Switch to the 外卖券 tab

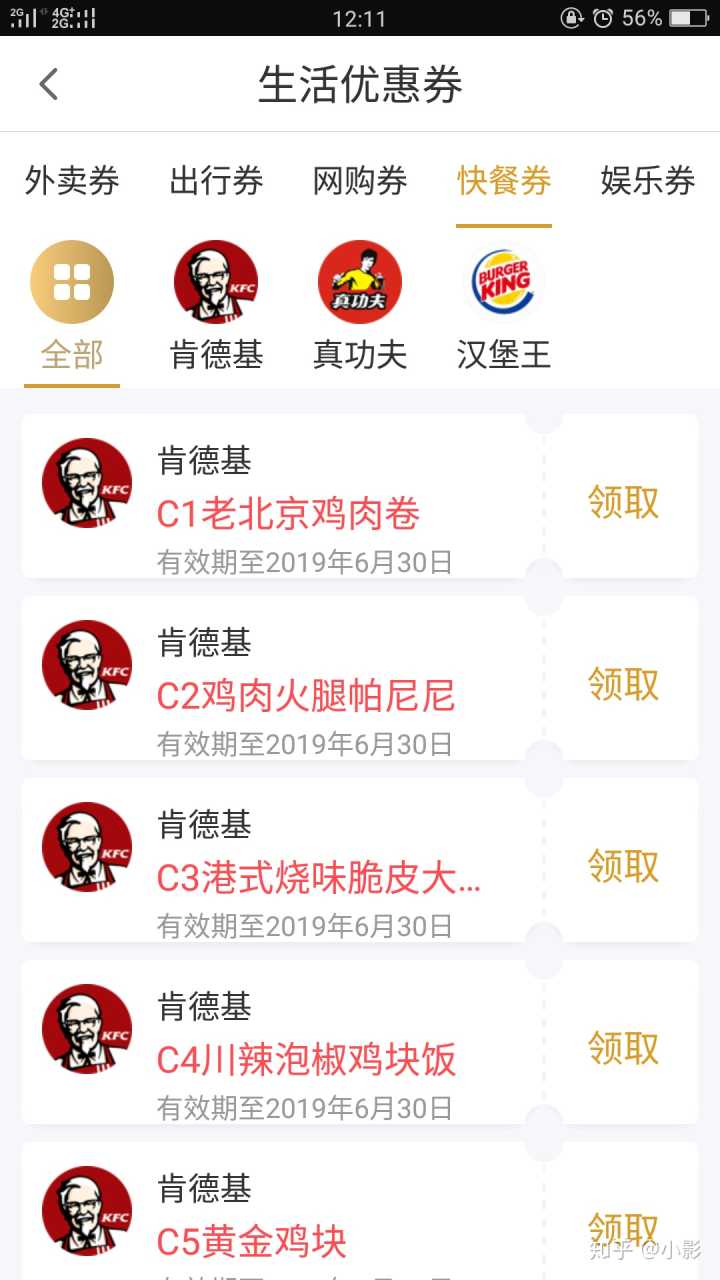[x=72, y=181]
